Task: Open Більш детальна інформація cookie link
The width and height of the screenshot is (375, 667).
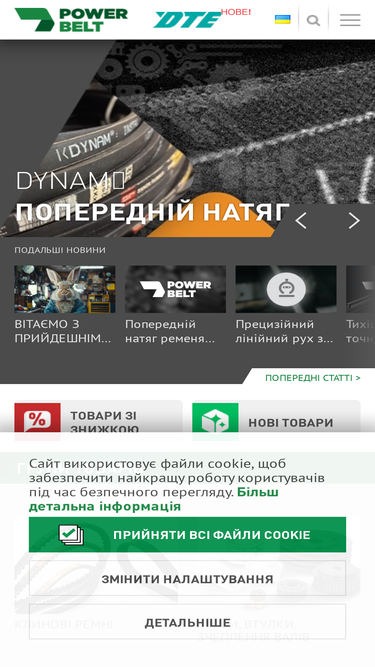Action: pyautogui.click(x=153, y=499)
